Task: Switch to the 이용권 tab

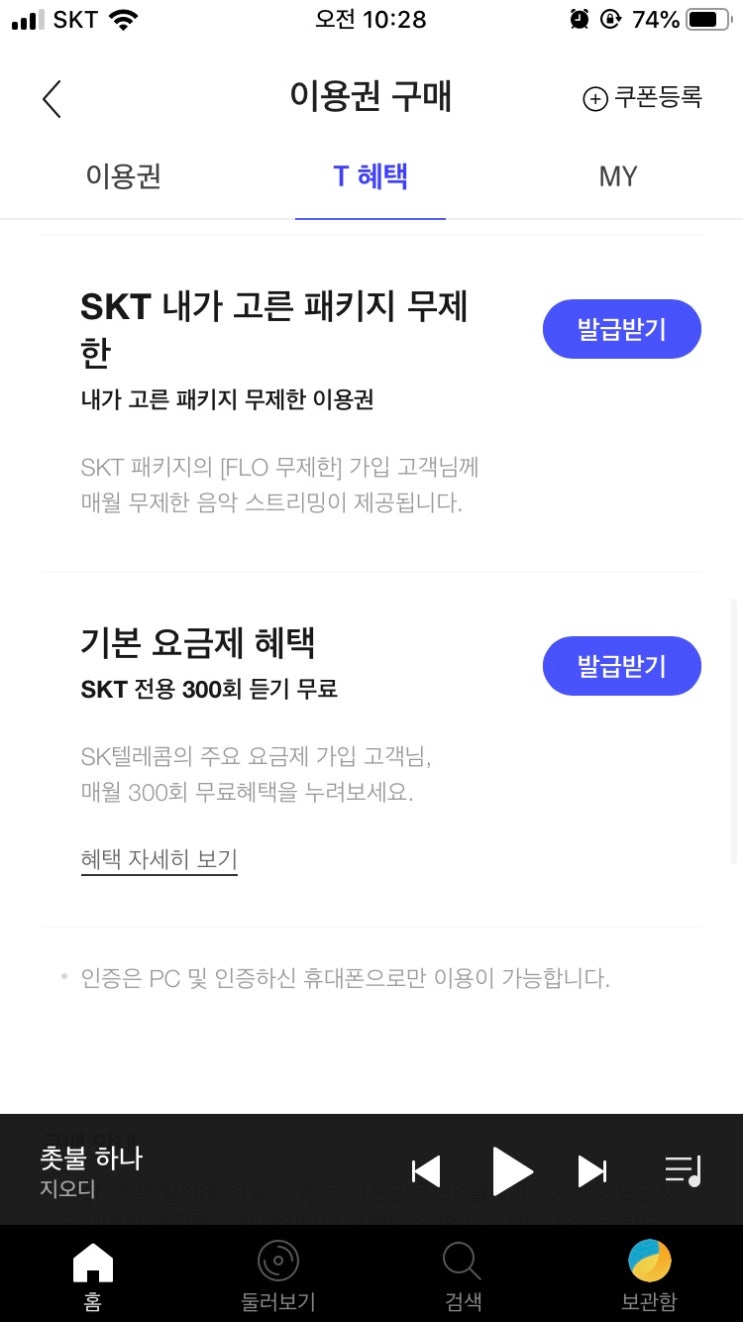Action: tap(123, 176)
